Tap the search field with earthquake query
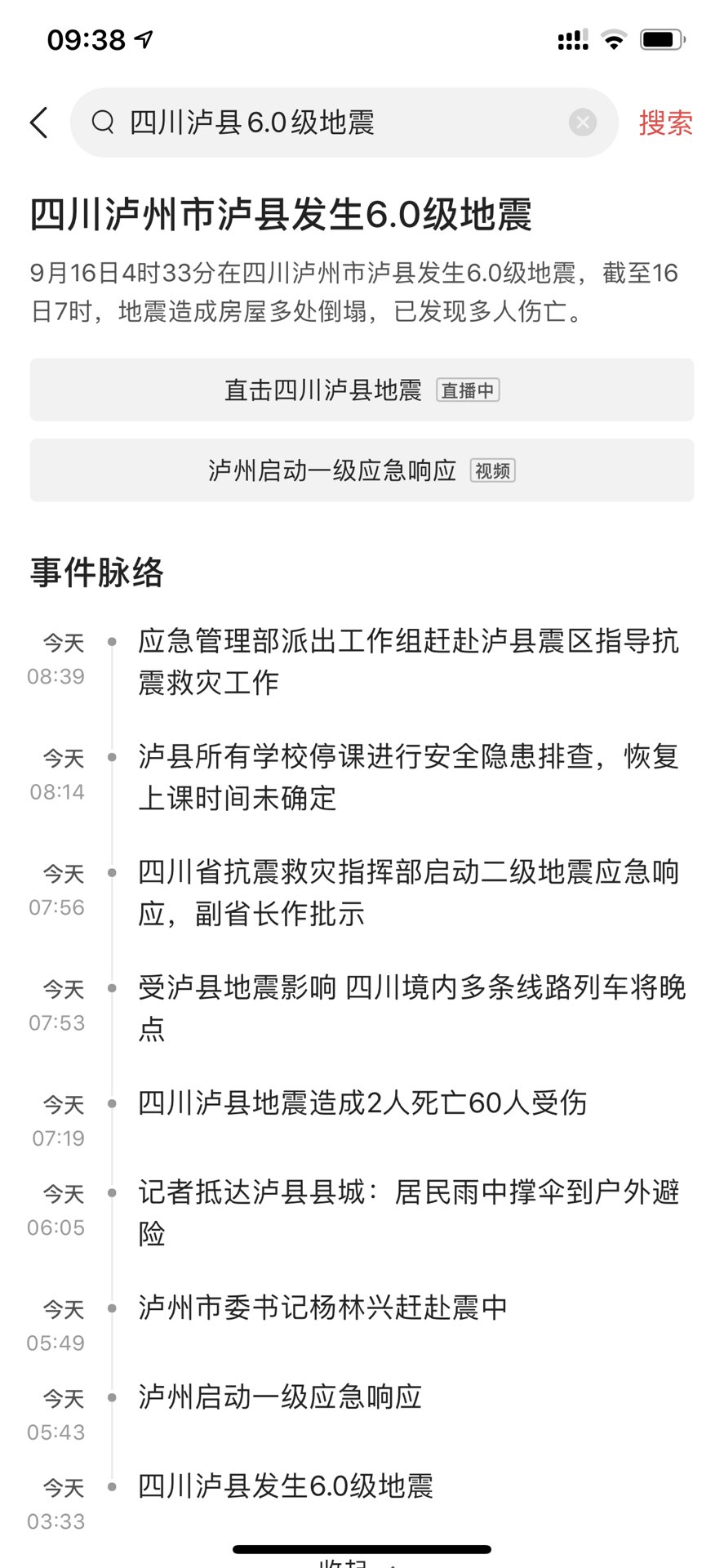The width and height of the screenshot is (724, 1568). (x=344, y=122)
